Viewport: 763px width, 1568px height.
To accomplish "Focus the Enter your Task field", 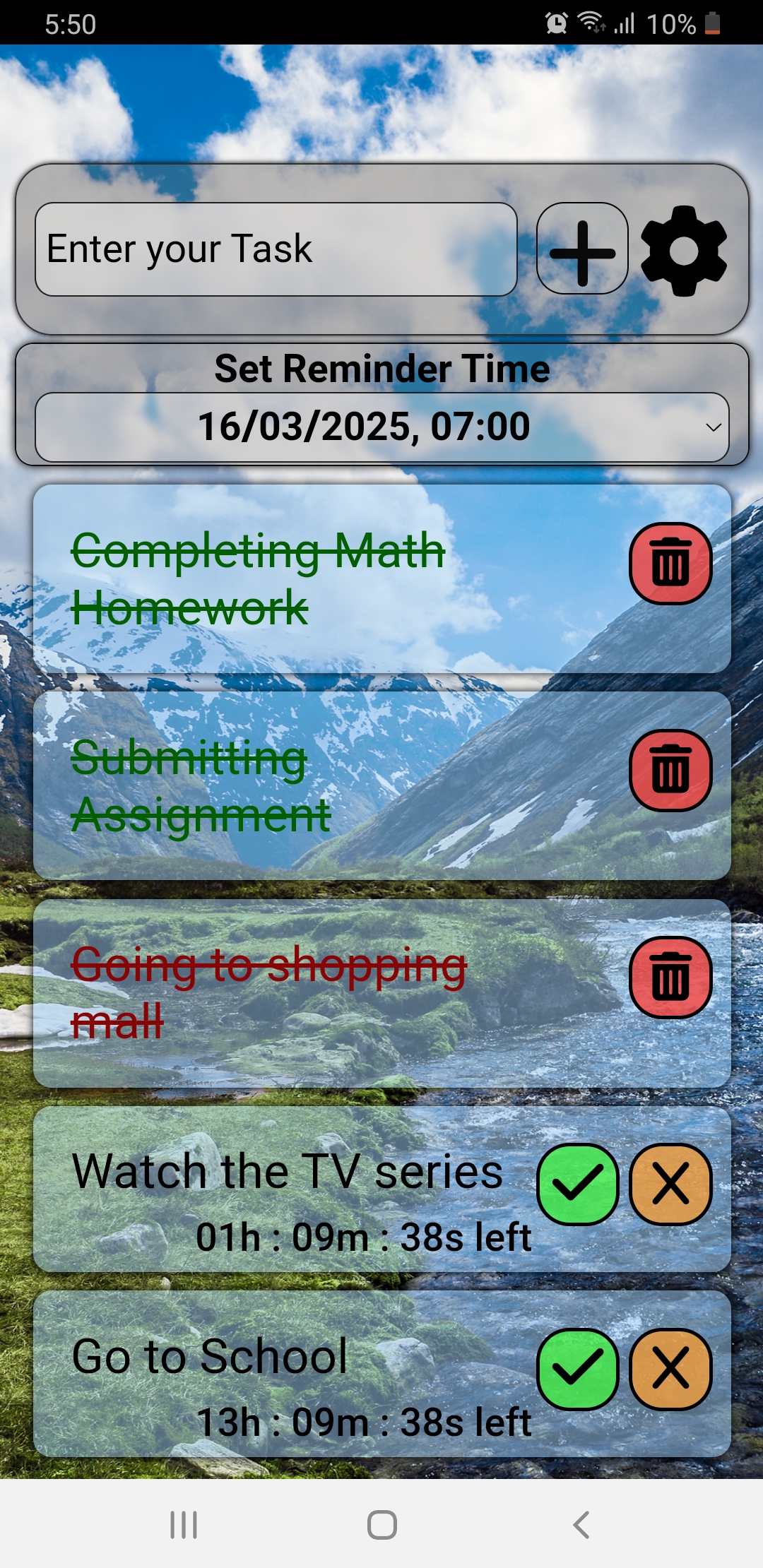I will 276,249.
